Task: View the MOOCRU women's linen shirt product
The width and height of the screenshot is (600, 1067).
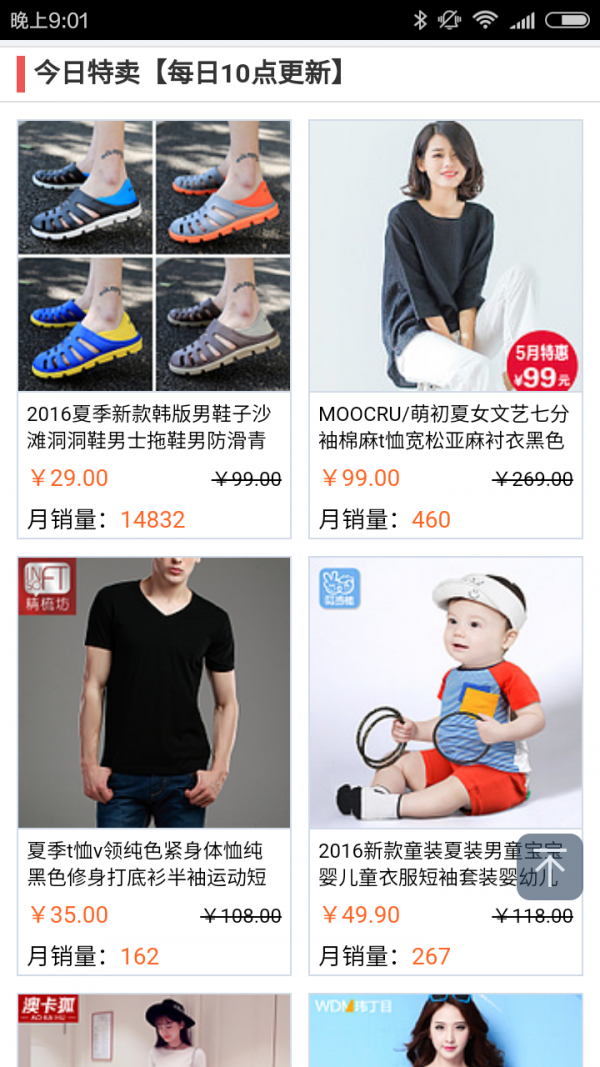Action: [x=445, y=256]
